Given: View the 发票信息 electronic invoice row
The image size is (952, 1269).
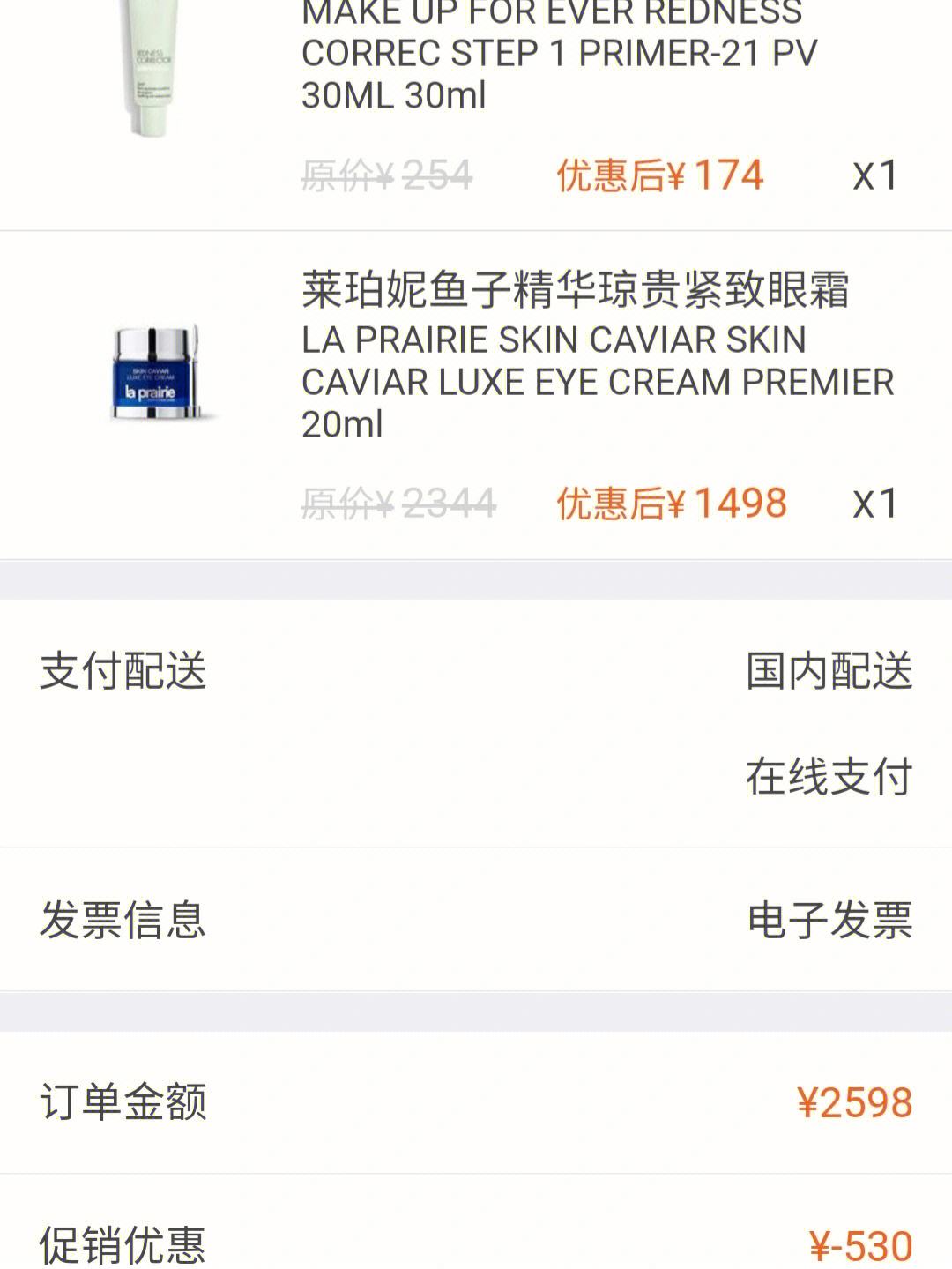Looking at the screenshot, I should tap(476, 920).
